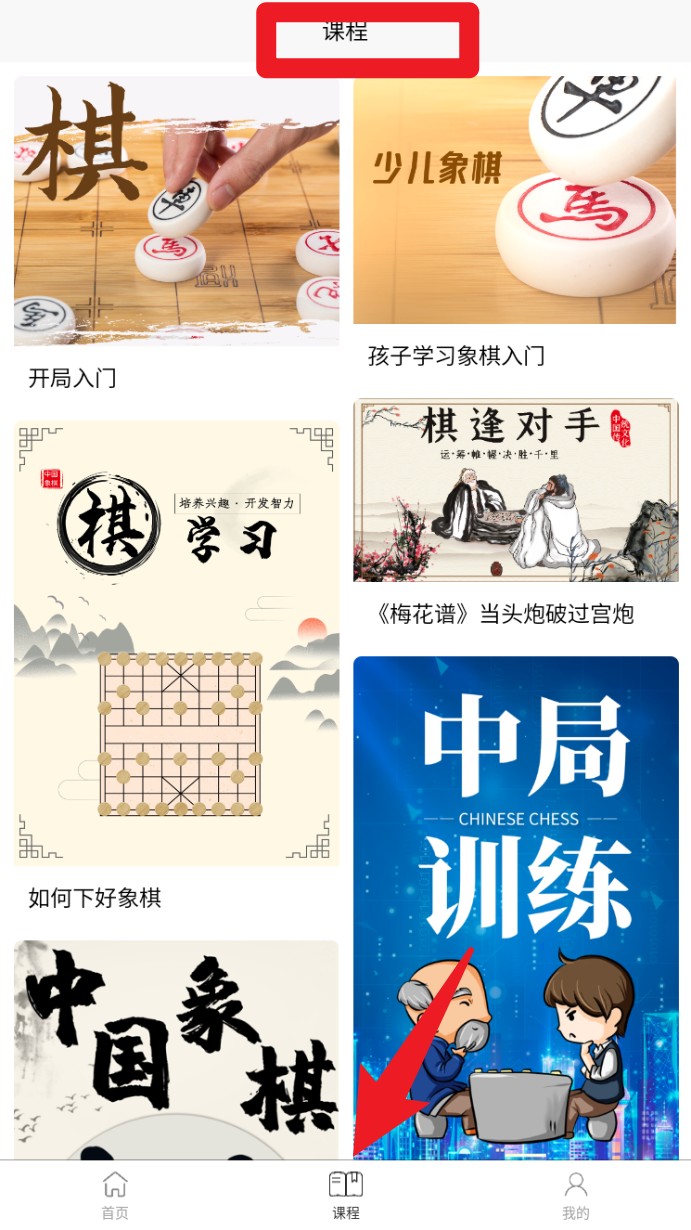Open the 中国象棋 course card

pyautogui.click(x=176, y=1050)
